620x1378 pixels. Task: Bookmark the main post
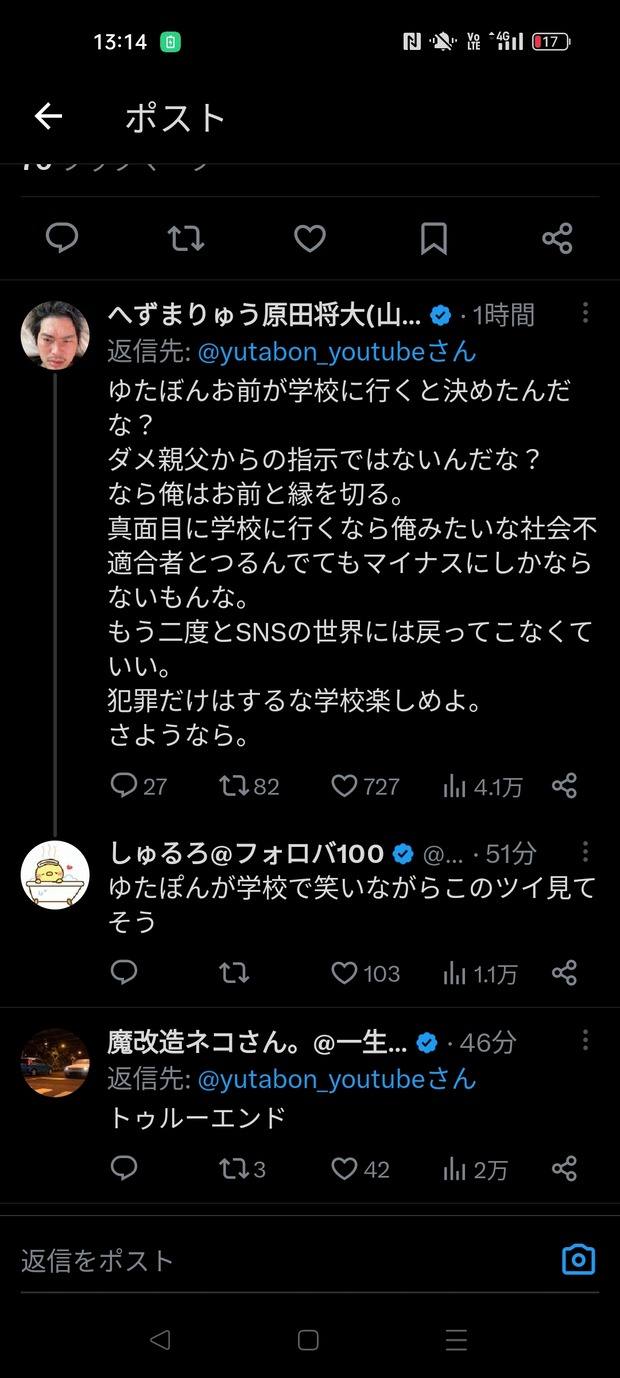(433, 238)
